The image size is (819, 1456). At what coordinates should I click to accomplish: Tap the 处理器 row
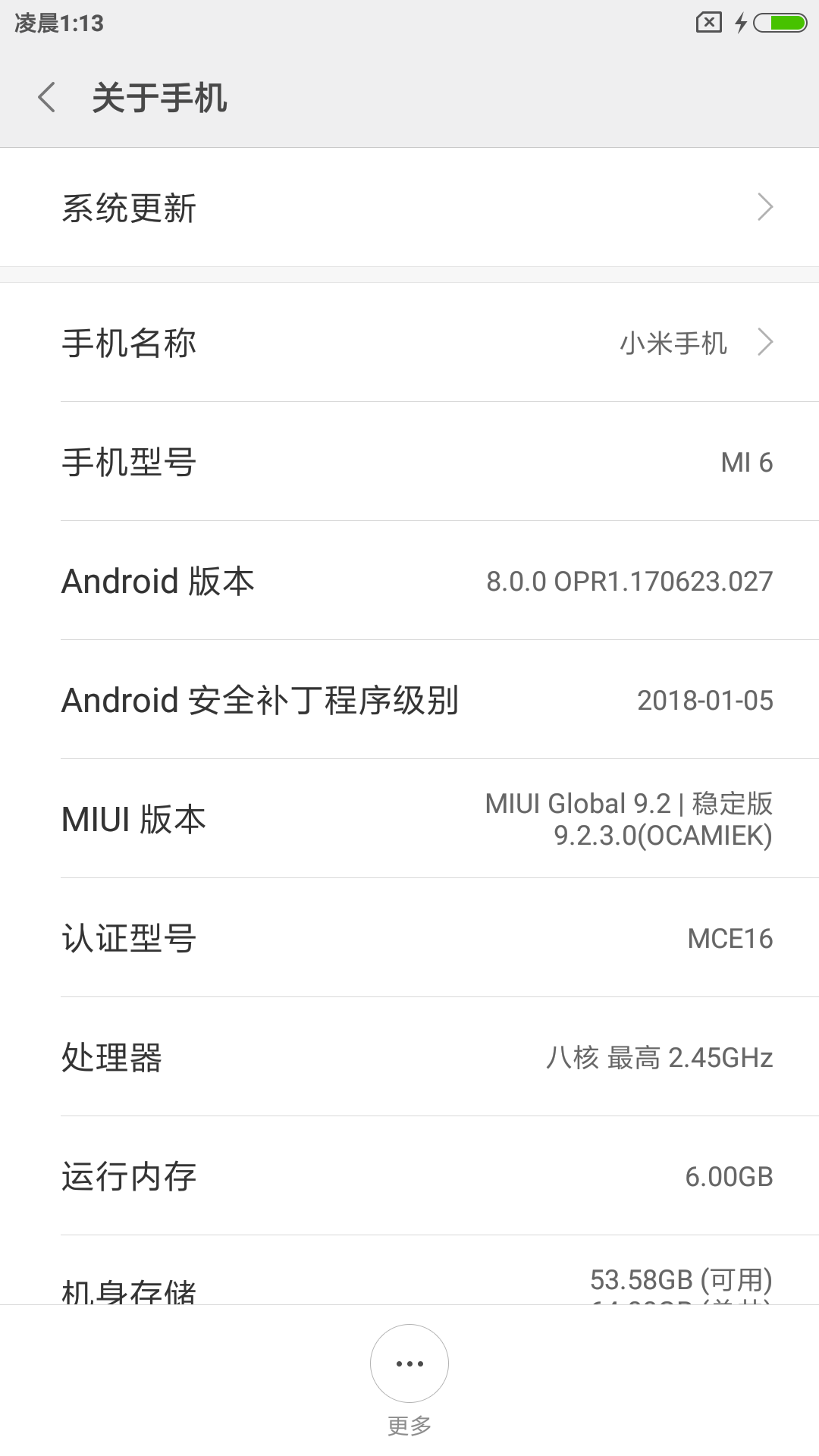pyautogui.click(x=409, y=1057)
